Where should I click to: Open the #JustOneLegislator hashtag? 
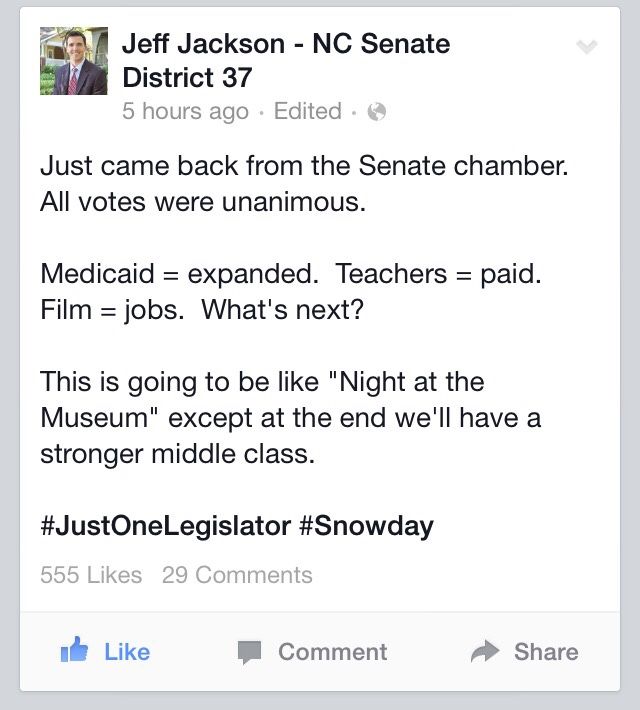[165, 526]
